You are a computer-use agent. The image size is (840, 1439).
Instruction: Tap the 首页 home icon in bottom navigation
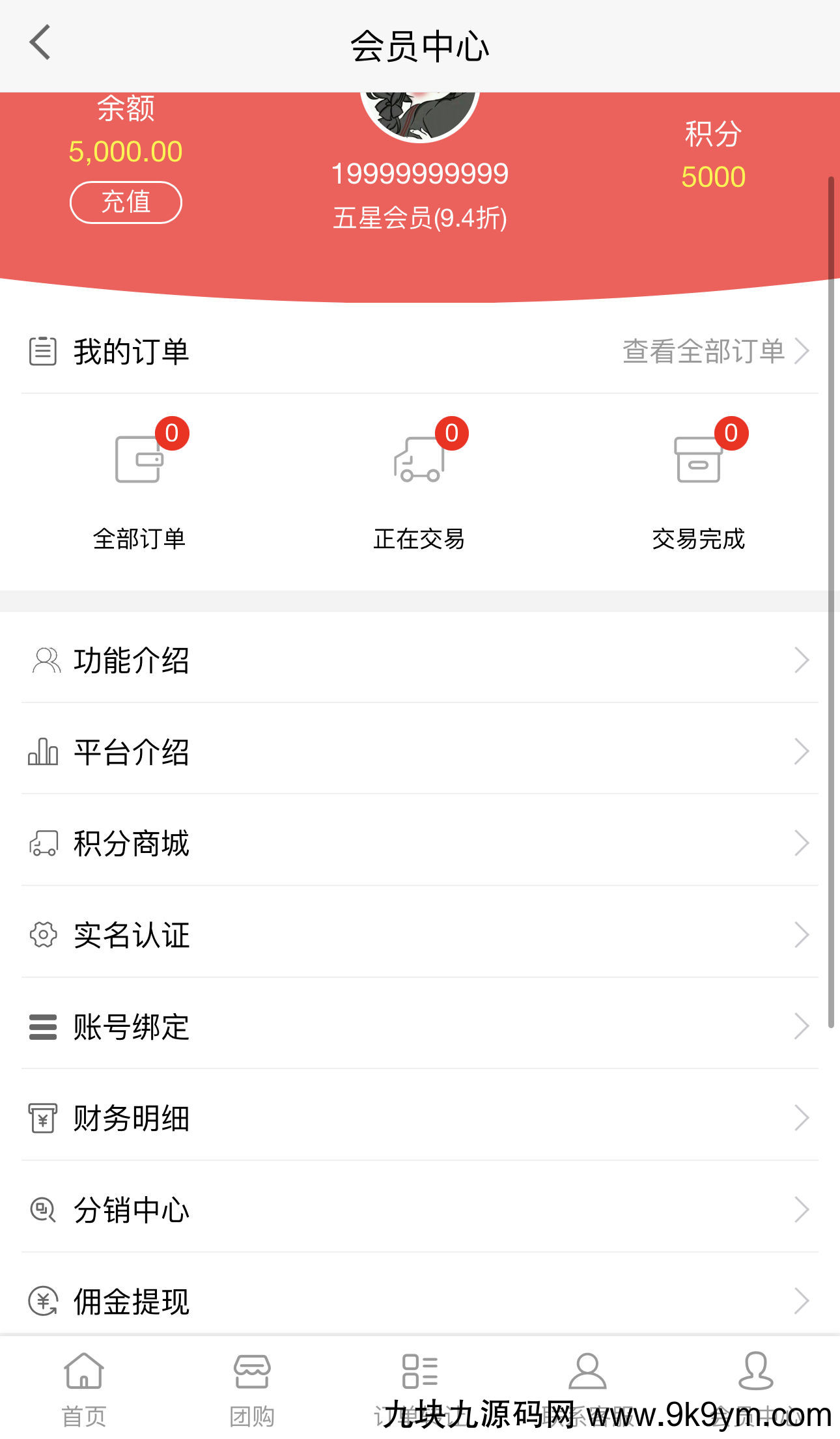tap(83, 1374)
